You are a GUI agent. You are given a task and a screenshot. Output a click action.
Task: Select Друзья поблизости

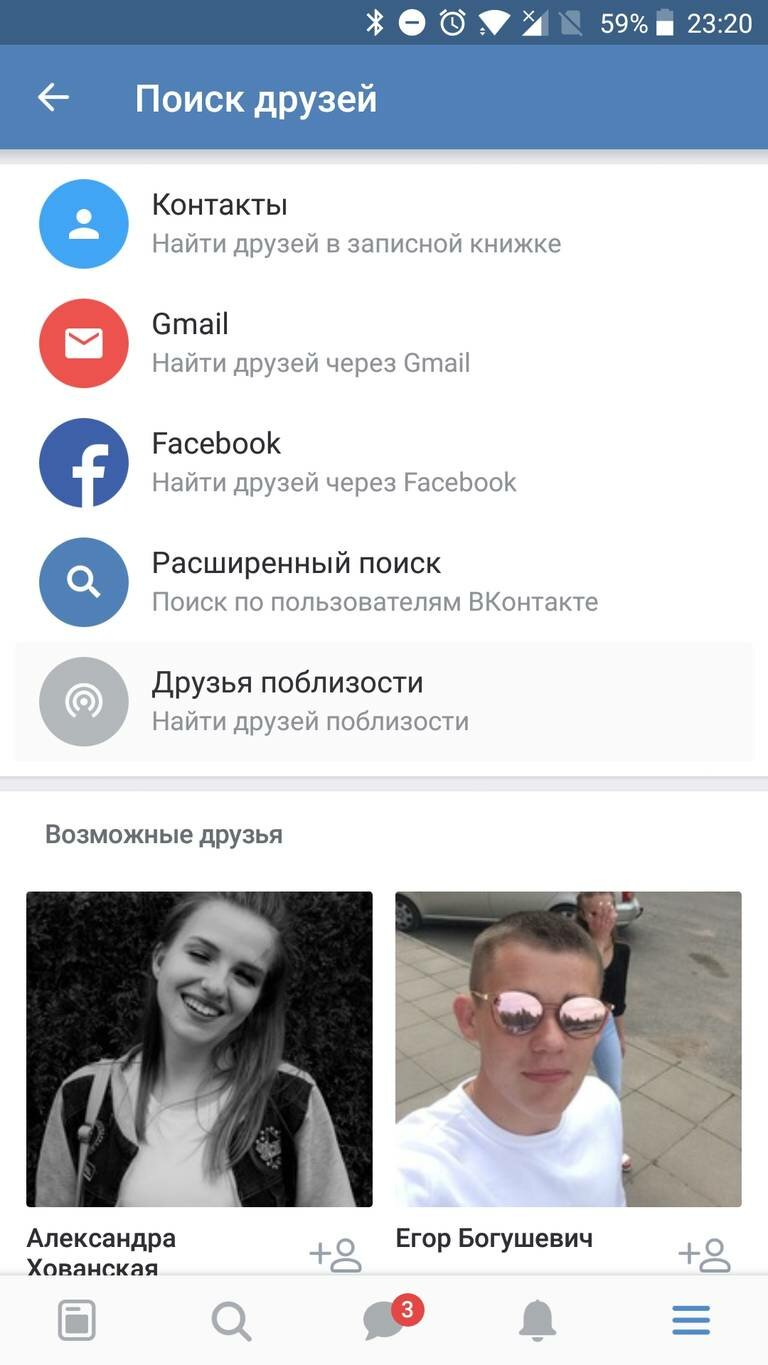click(384, 701)
